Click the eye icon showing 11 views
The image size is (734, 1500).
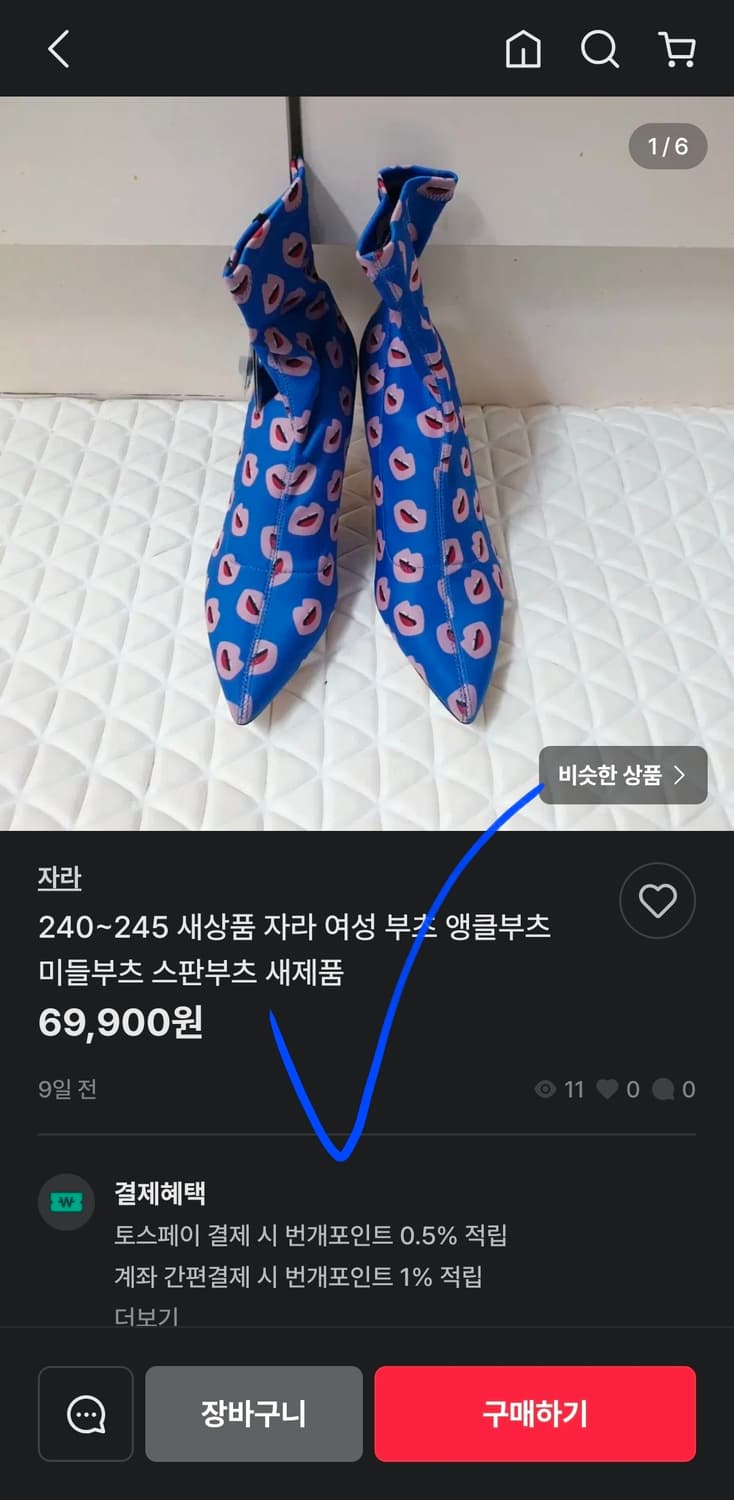[545, 1090]
